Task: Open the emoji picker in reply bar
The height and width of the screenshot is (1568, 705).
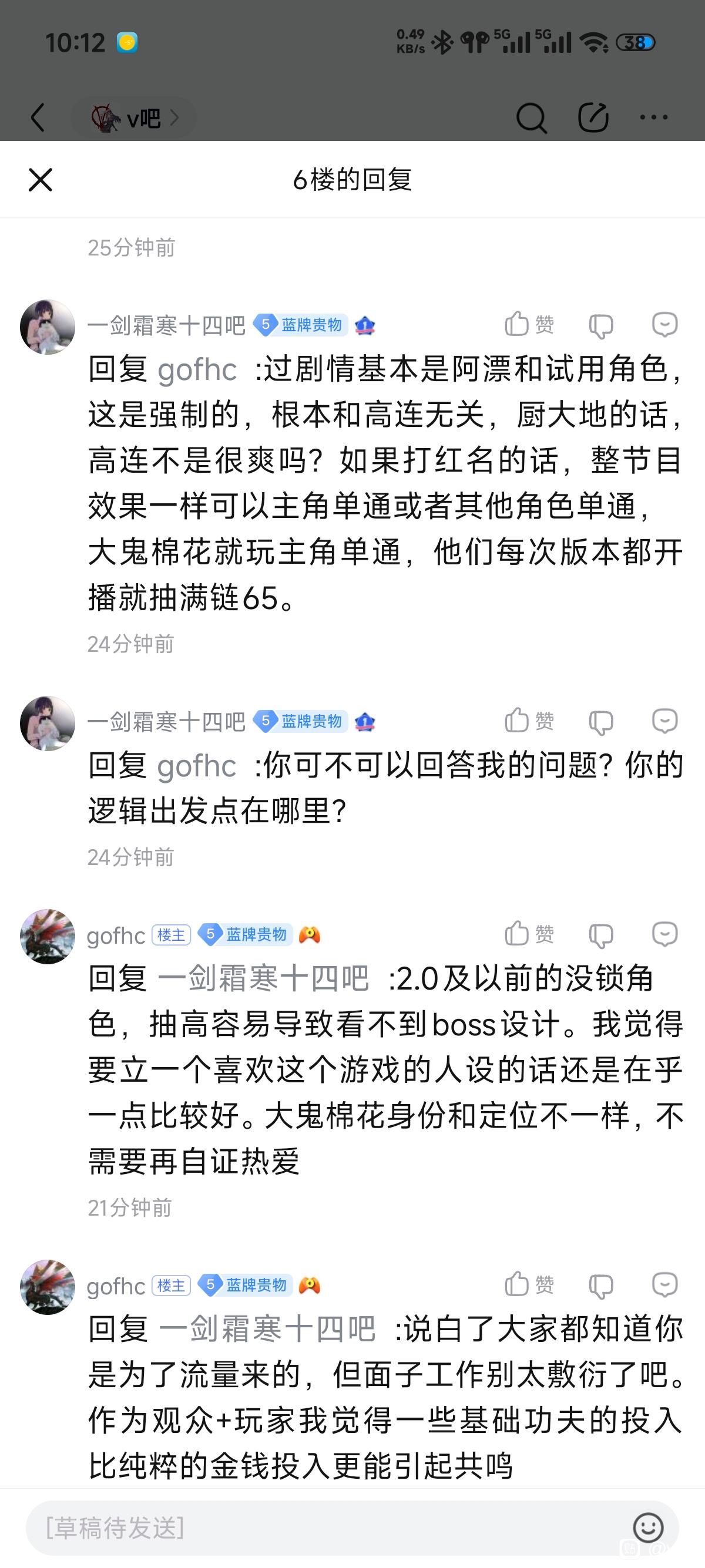Action: 648,1528
